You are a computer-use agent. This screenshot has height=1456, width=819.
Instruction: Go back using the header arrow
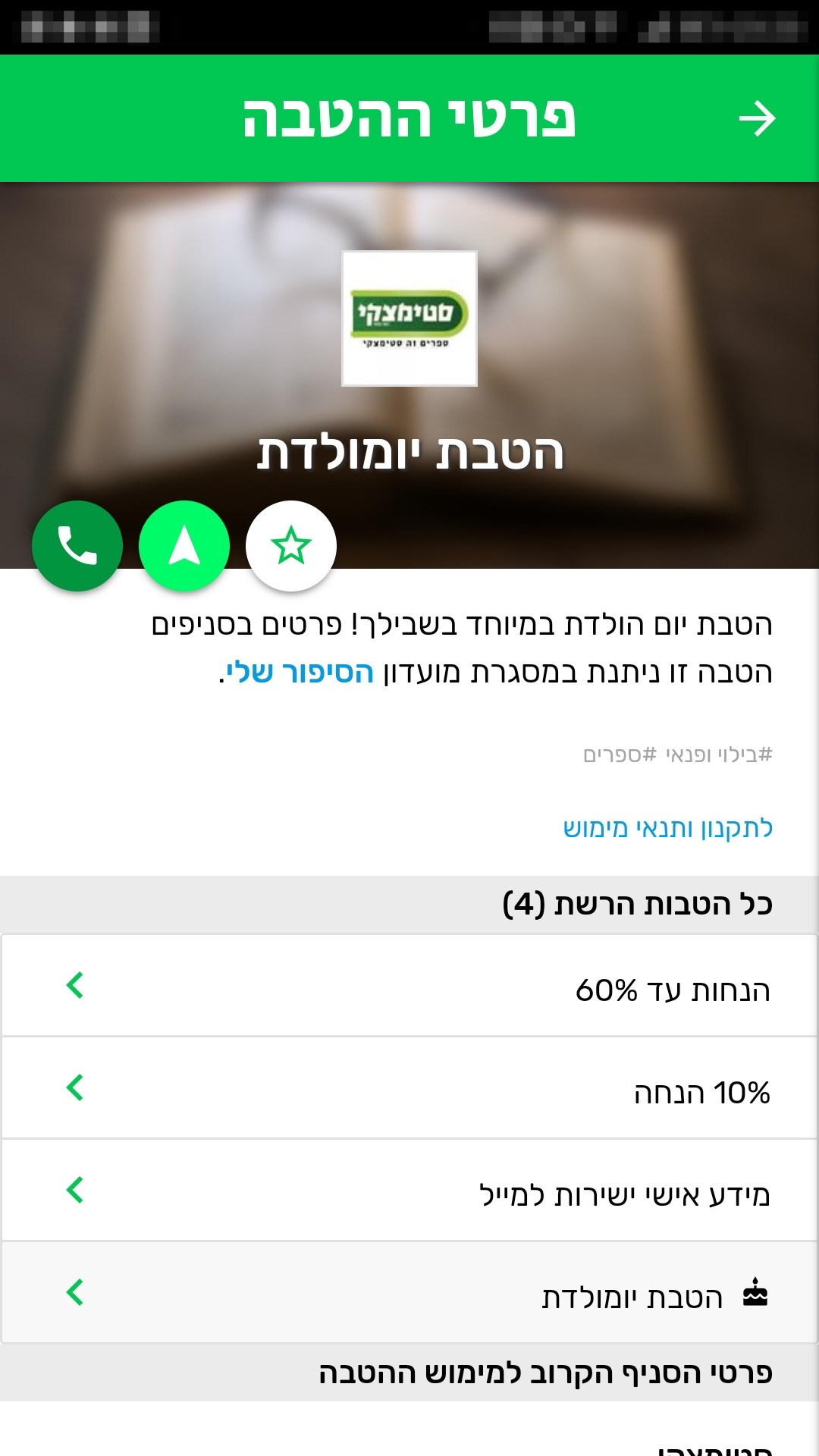tap(757, 119)
